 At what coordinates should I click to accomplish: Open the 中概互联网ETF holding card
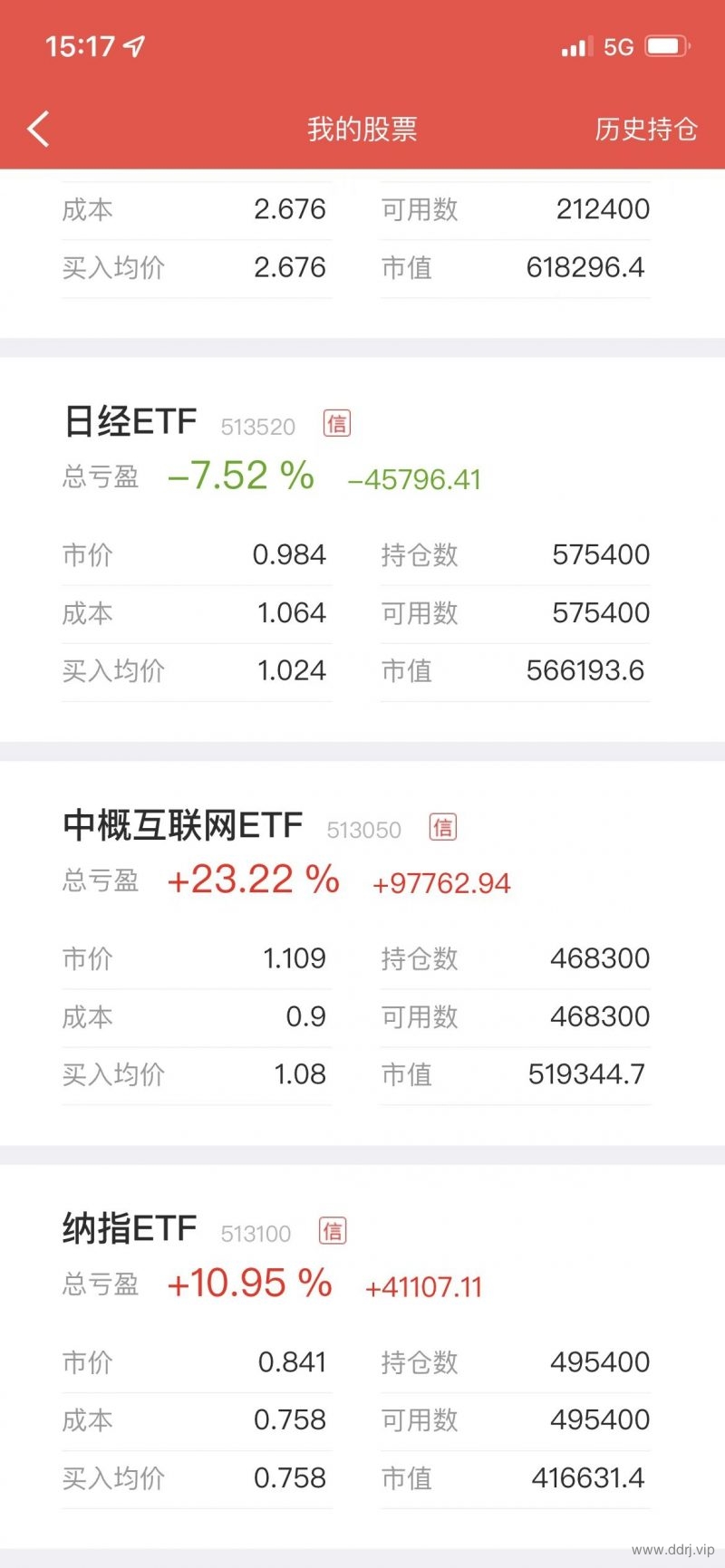tap(362, 954)
